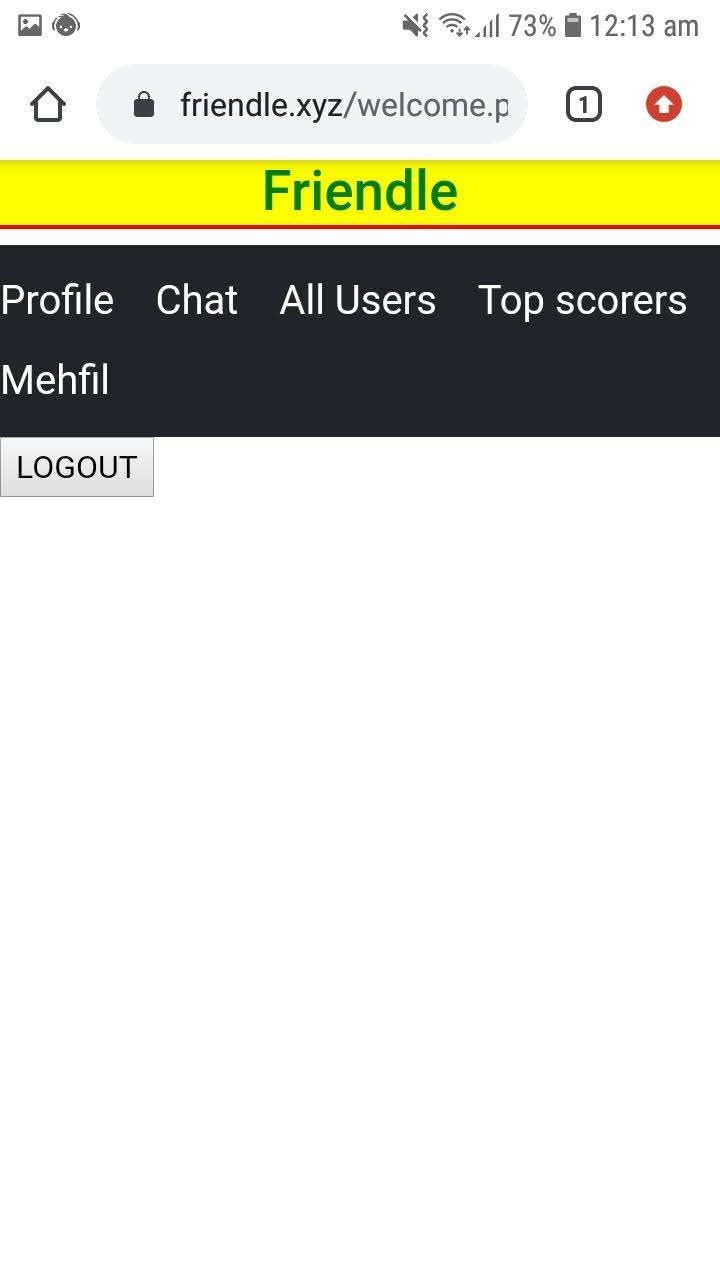Viewport: 720px width, 1280px height.
Task: Tap the friendle.xyz address bar
Action: click(x=312, y=104)
